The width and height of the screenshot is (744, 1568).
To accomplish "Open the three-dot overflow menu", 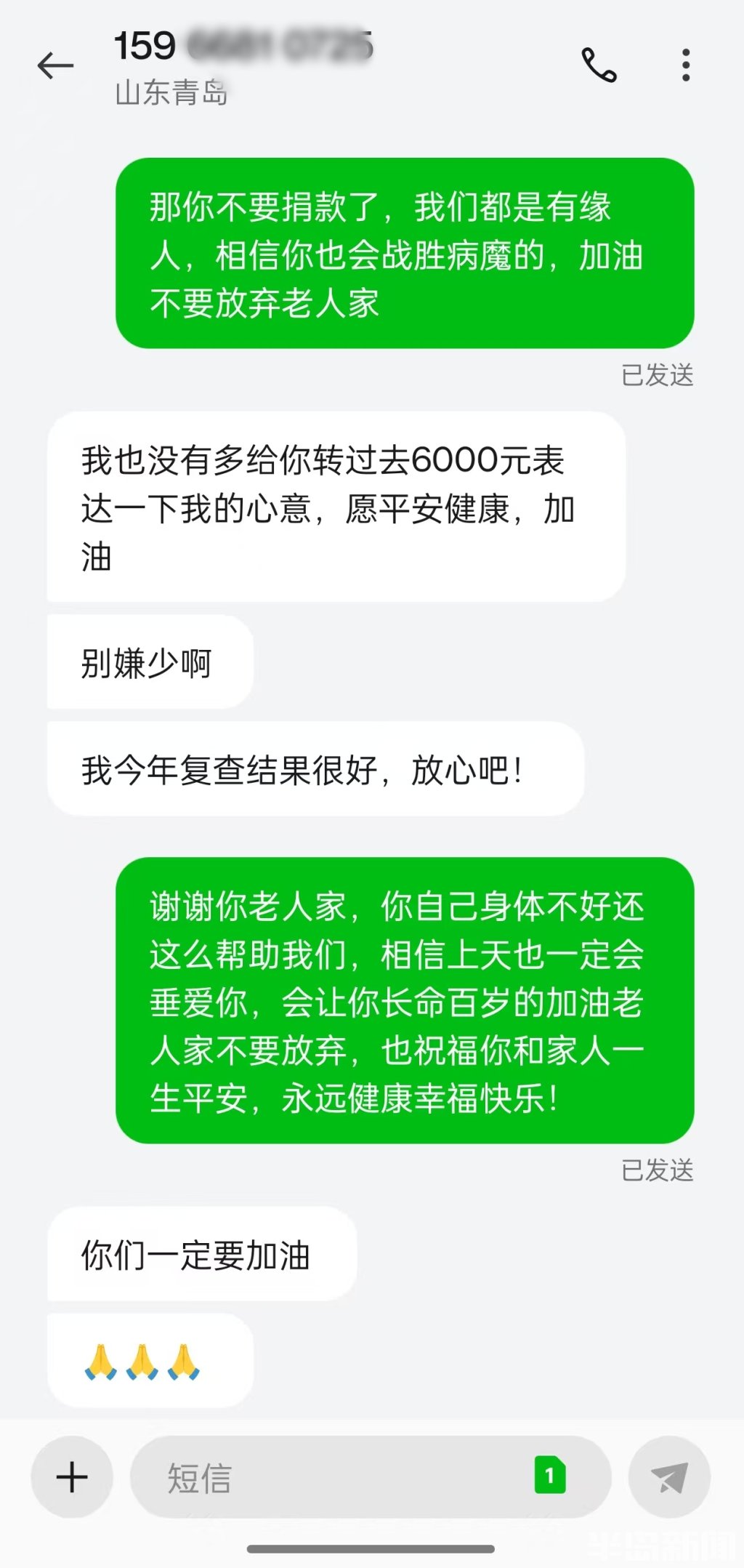I will 685,65.
